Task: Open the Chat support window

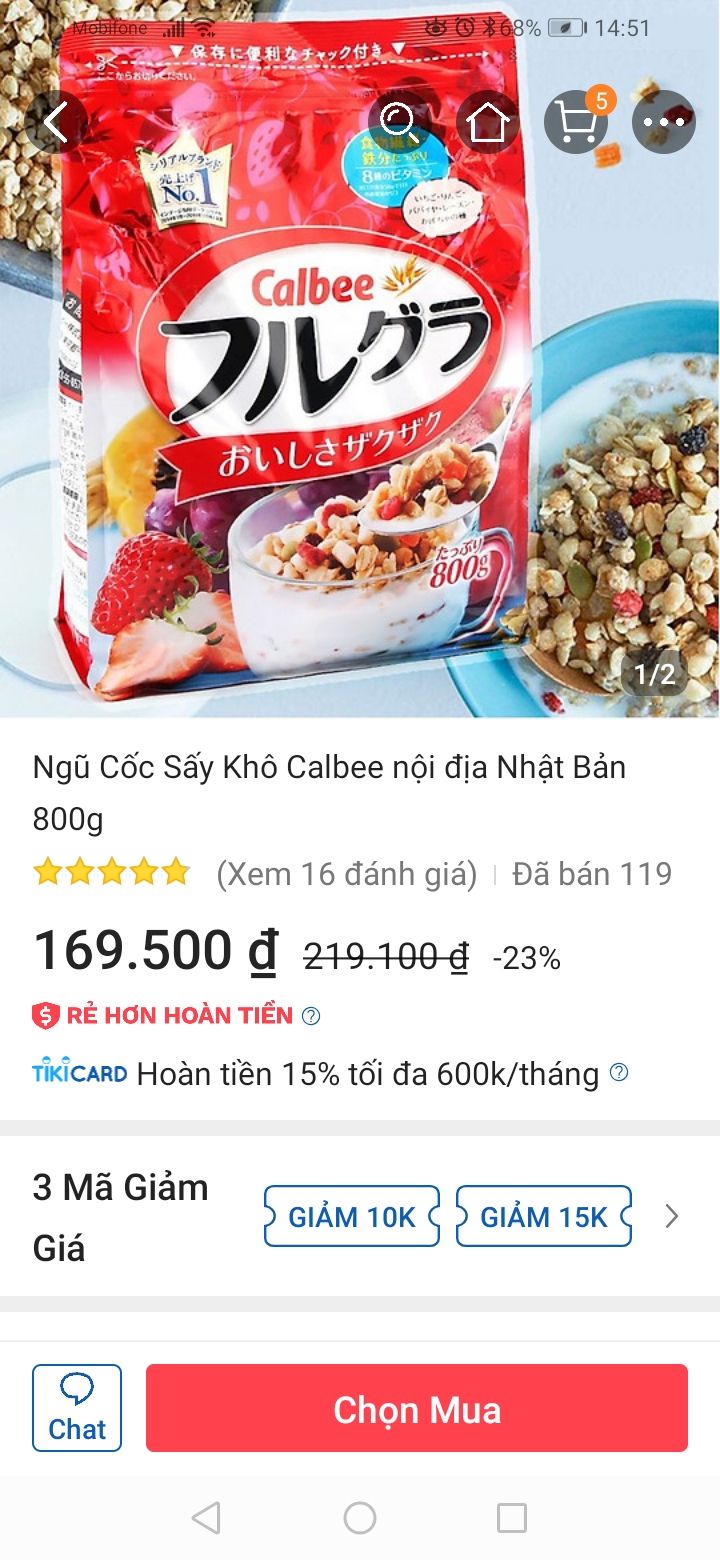Action: pos(77,1407)
